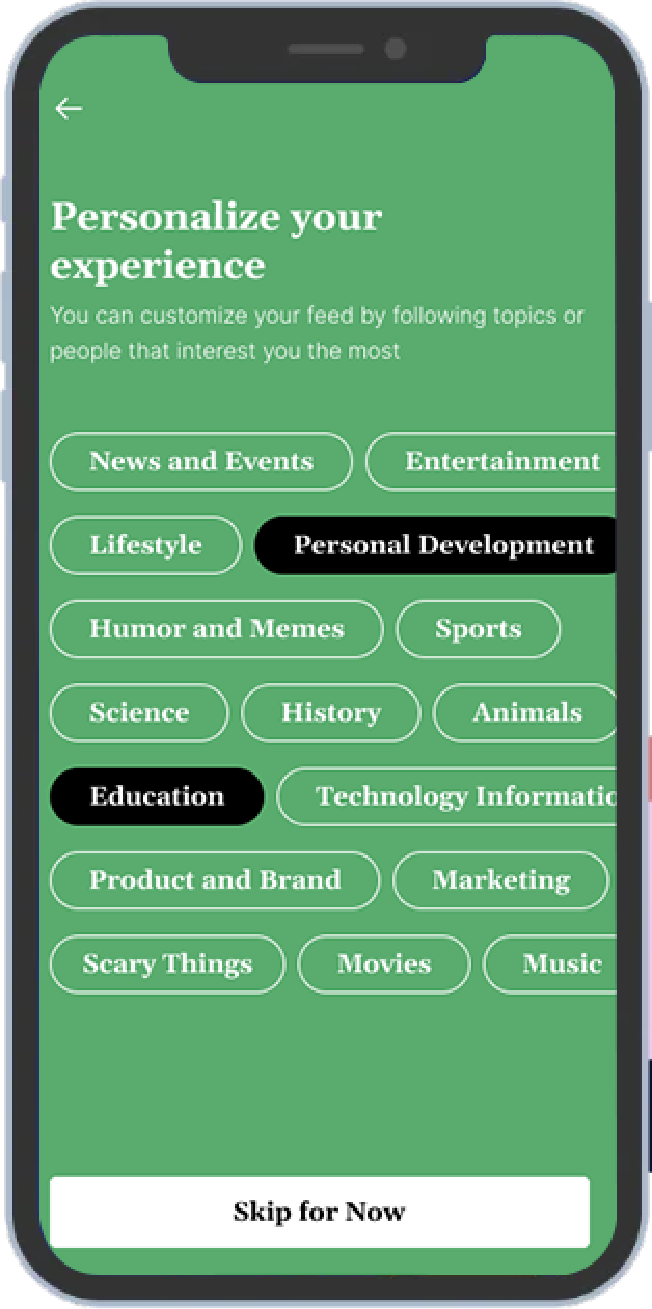Select the Technology Information chip
The height and width of the screenshot is (1309, 652).
[450, 797]
